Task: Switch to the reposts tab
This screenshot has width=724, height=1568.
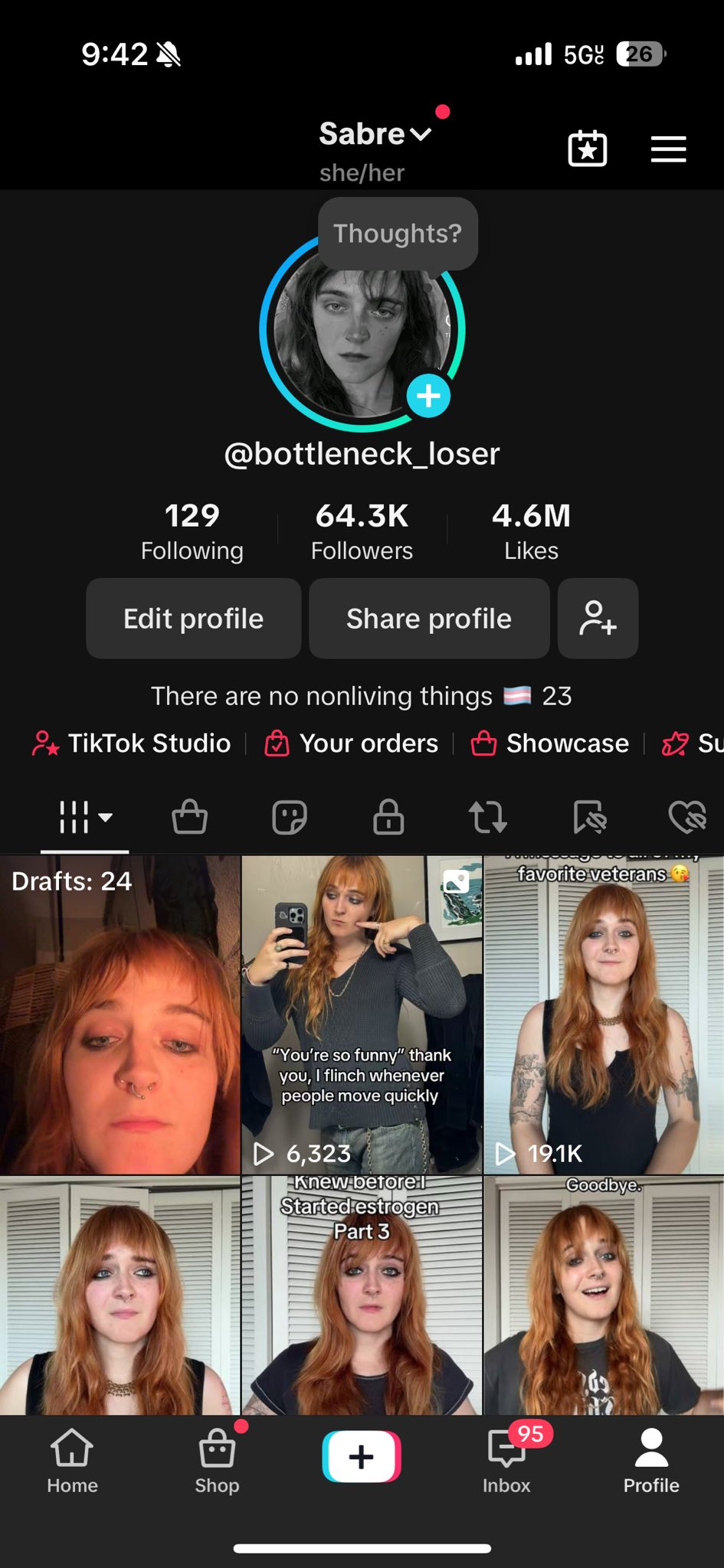Action: (488, 817)
